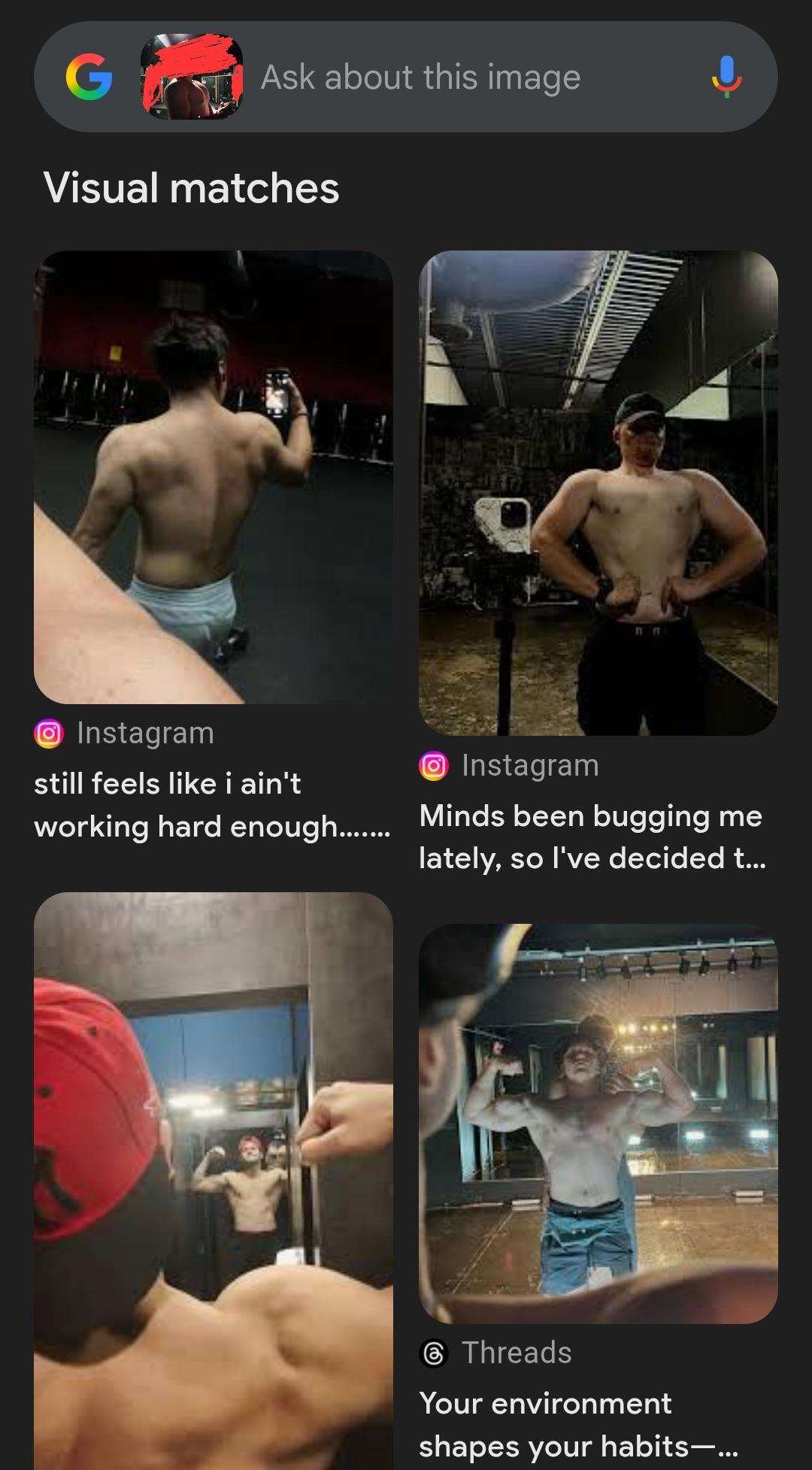View the red cap mirror selfie match

click(x=213, y=1180)
